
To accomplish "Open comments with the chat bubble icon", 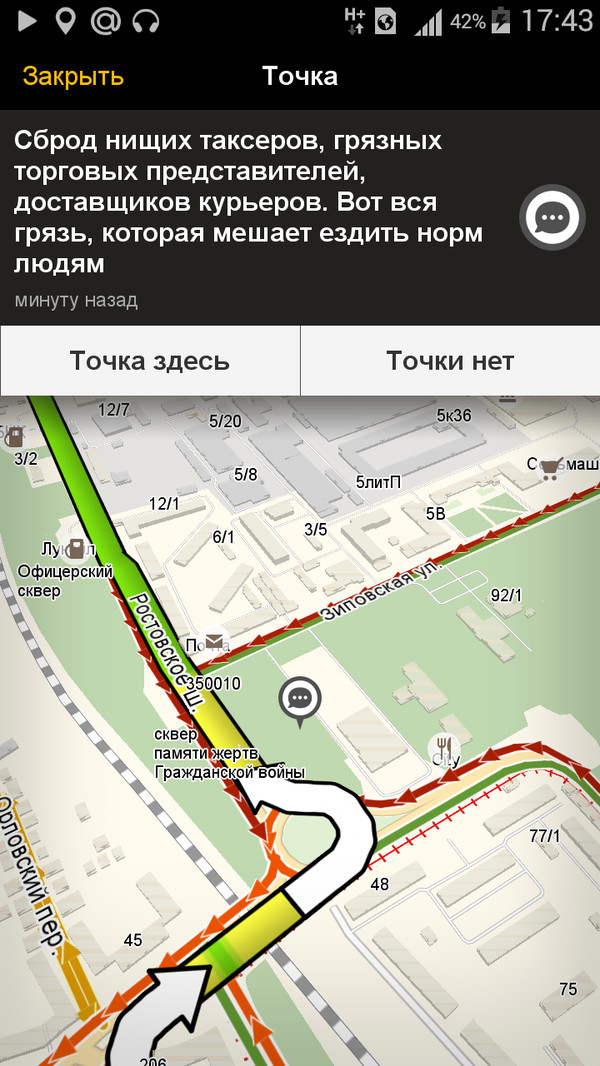I will [x=552, y=217].
